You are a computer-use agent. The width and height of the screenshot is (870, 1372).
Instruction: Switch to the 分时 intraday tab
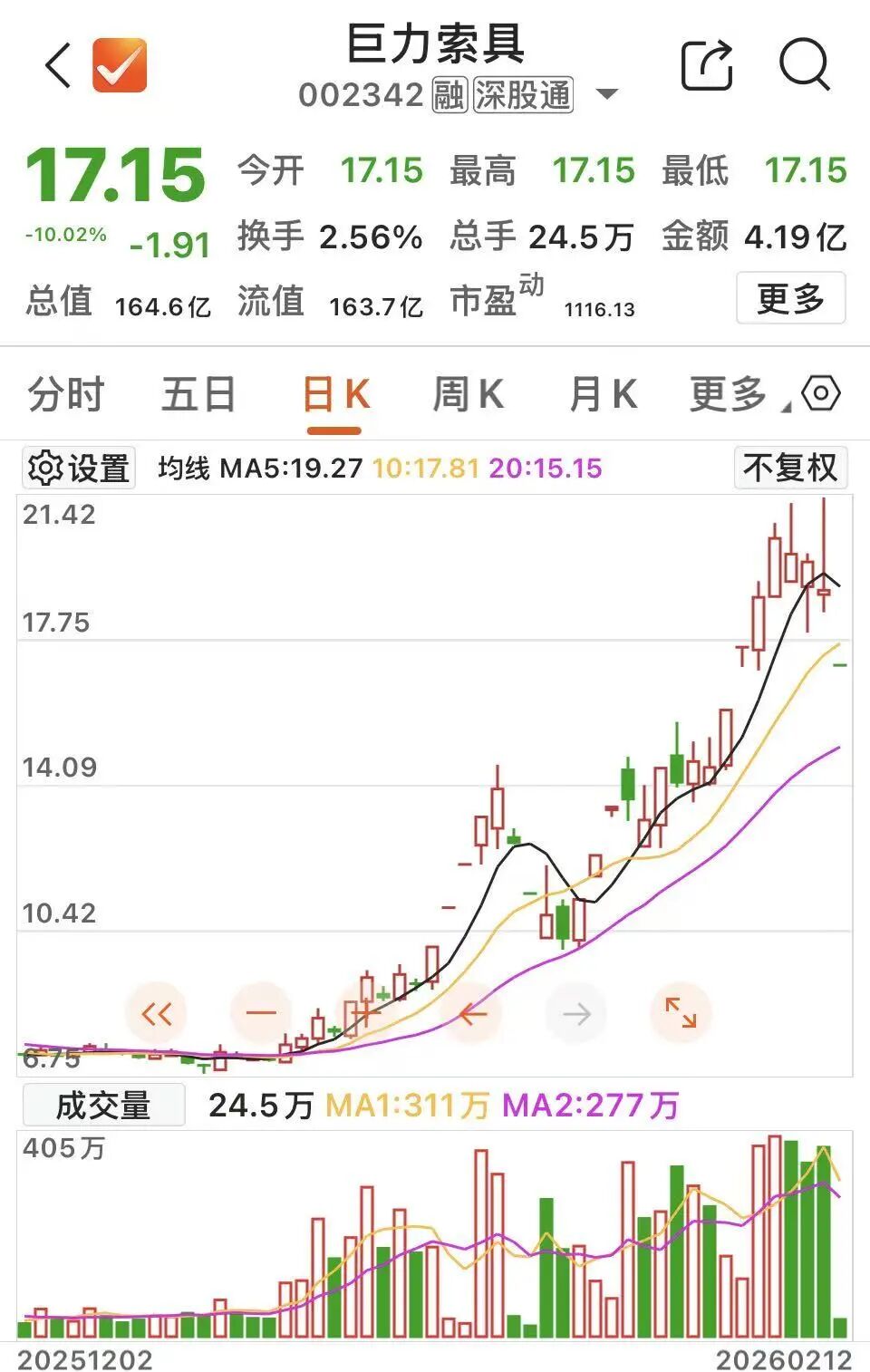[x=65, y=393]
